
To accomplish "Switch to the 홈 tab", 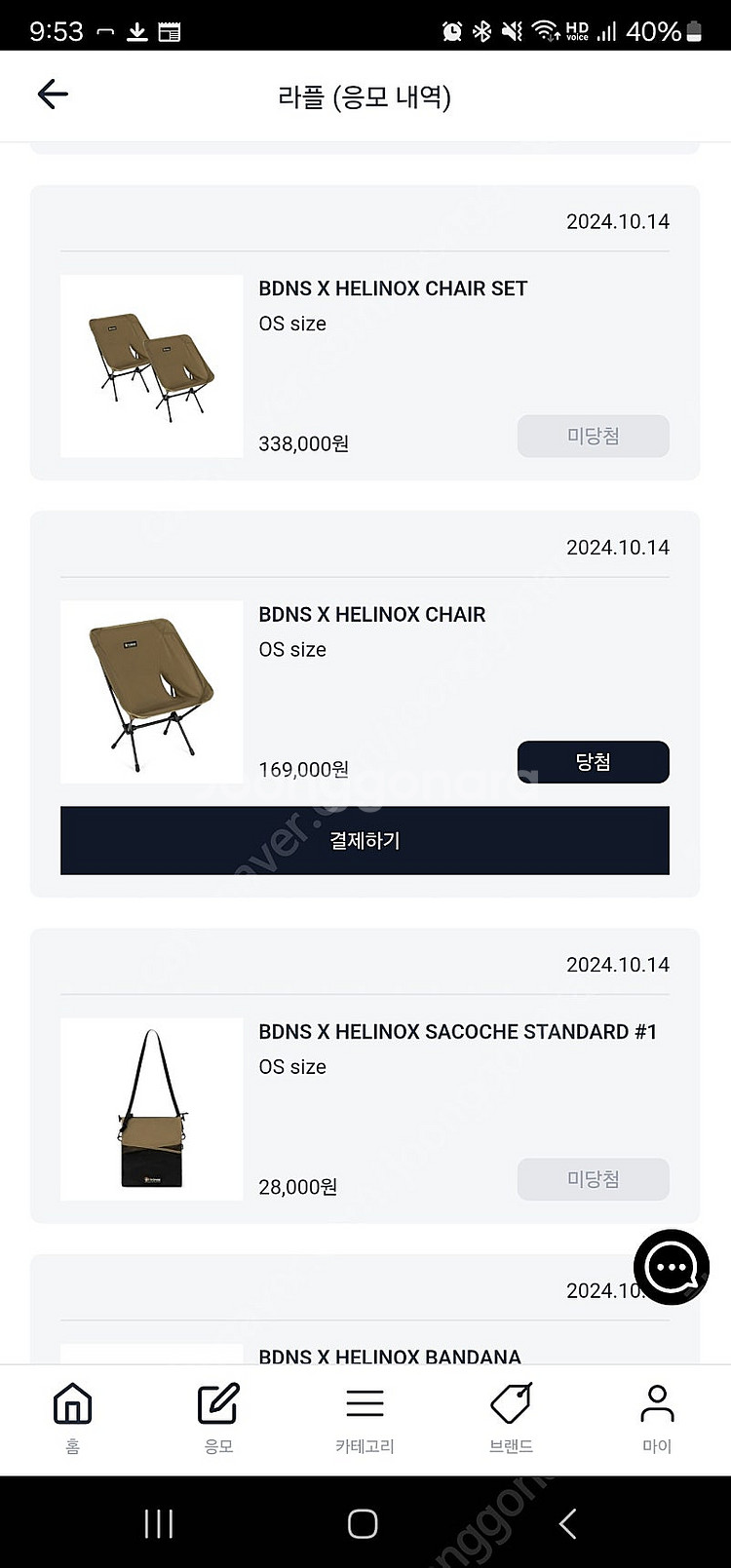I will click(x=73, y=1418).
